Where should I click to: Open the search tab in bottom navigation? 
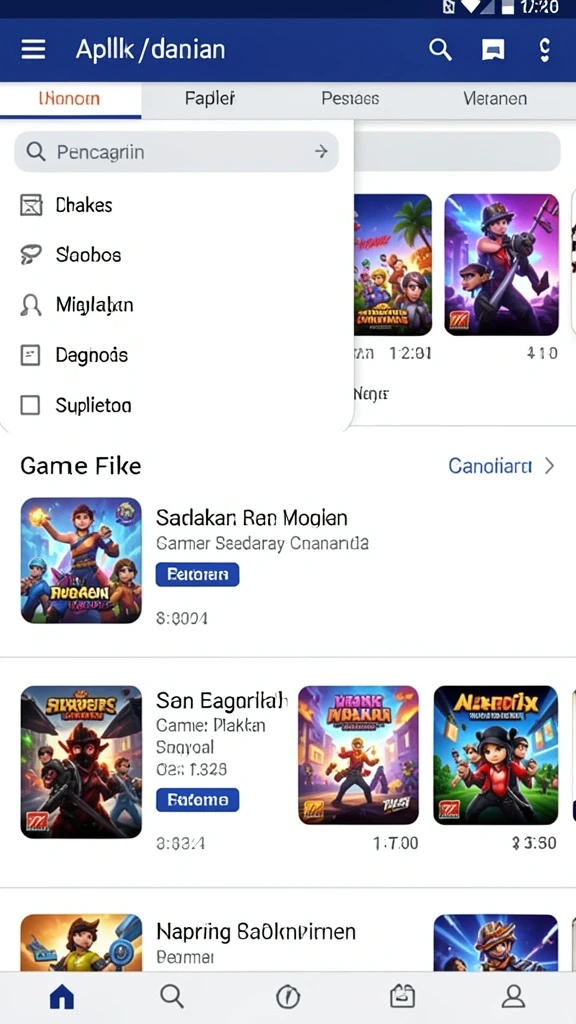(172, 997)
